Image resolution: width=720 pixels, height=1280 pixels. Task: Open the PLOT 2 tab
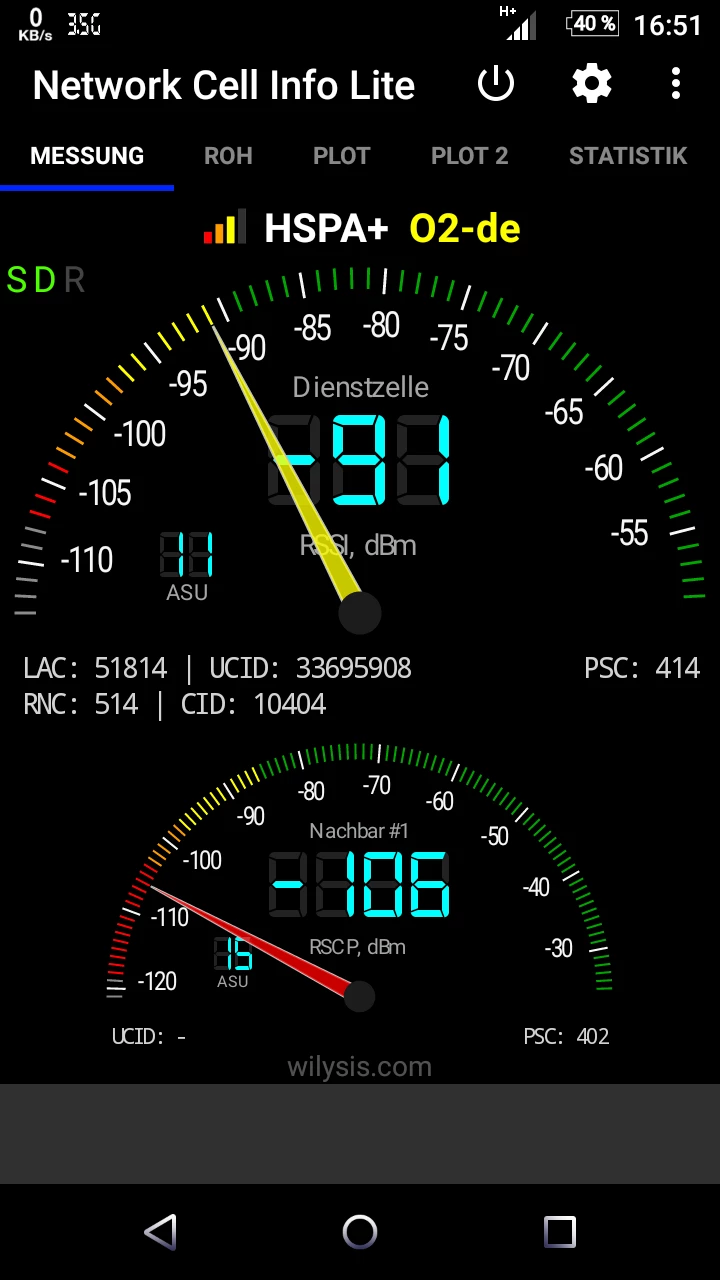click(470, 156)
